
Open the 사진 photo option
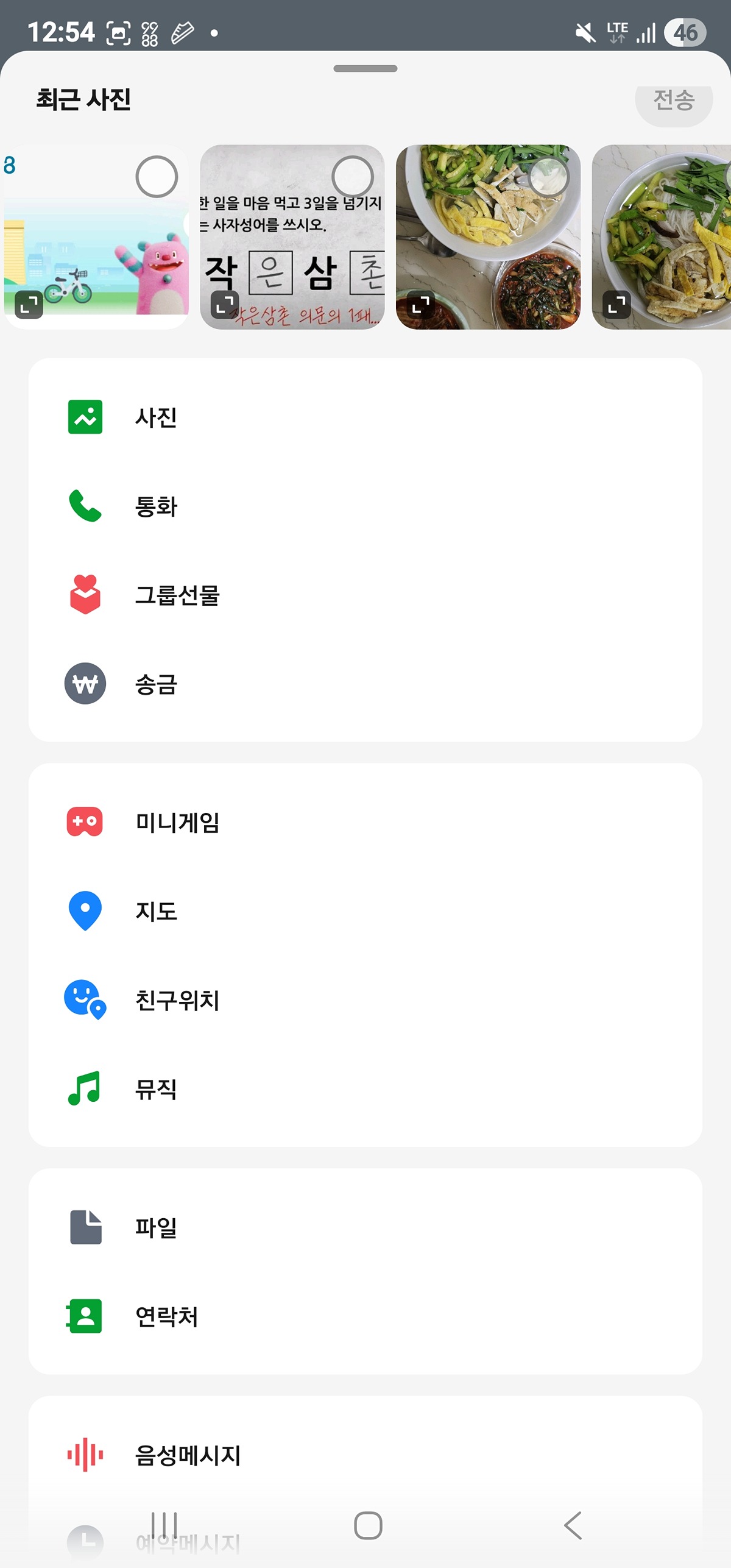click(155, 417)
